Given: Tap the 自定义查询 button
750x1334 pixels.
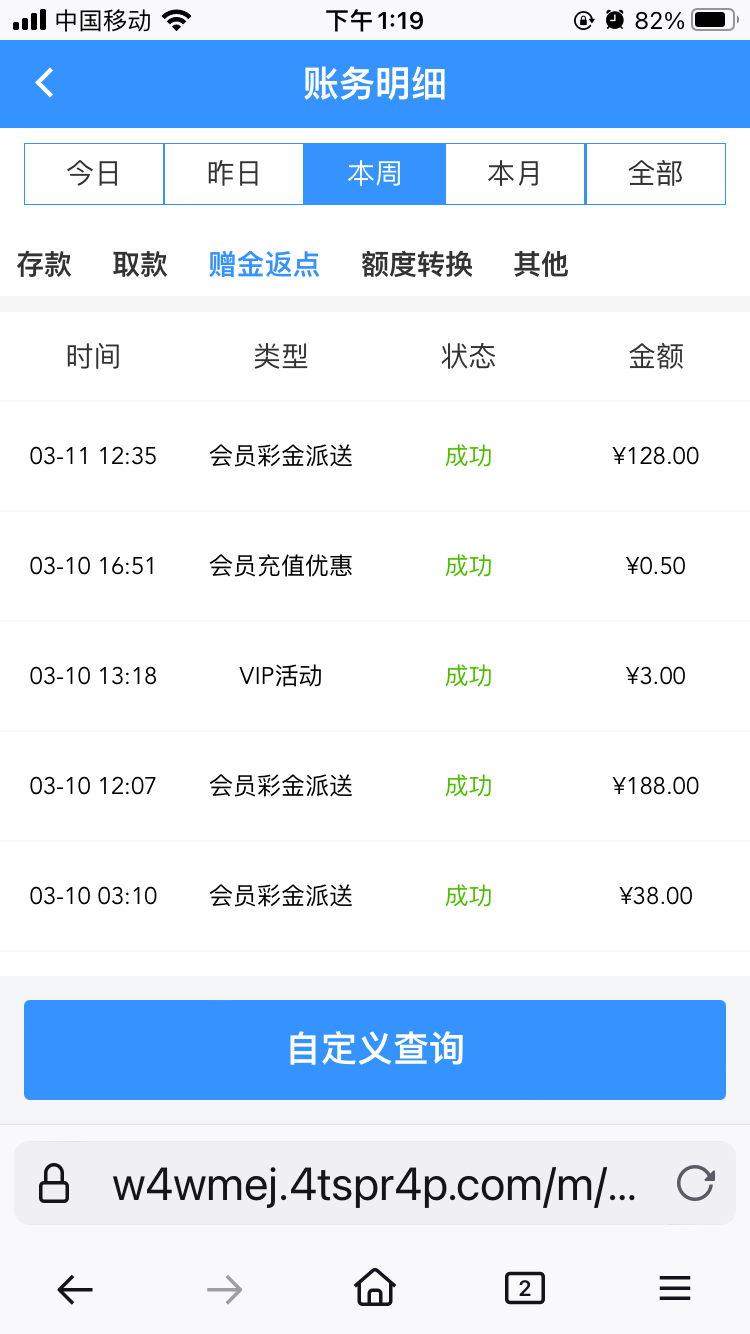Looking at the screenshot, I should click(x=375, y=1049).
